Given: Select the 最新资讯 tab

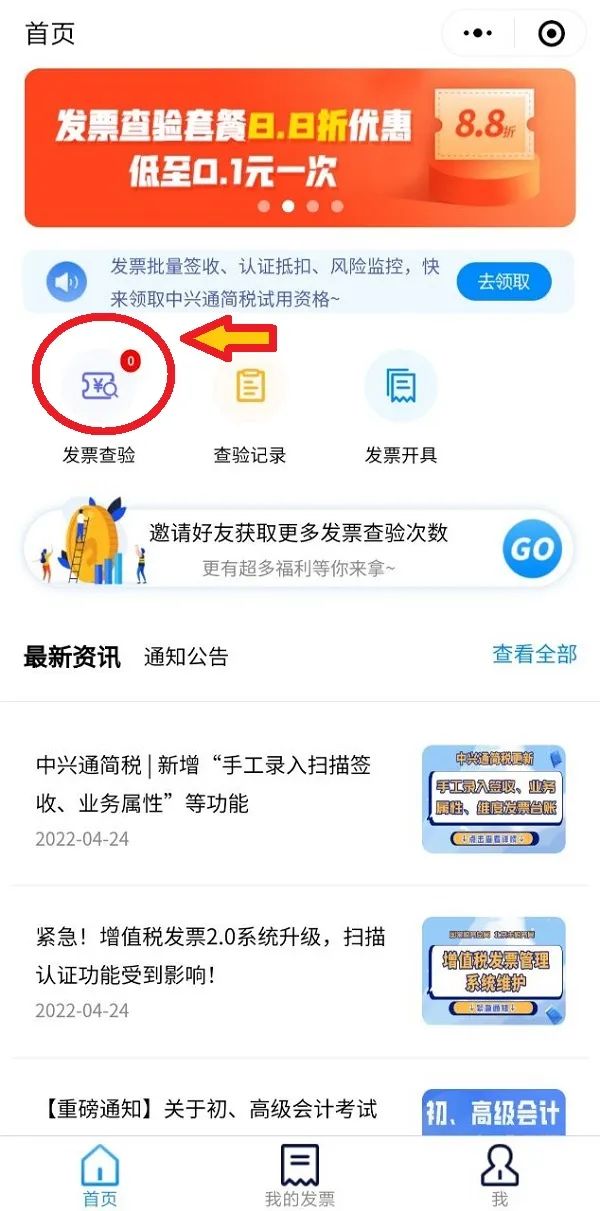Looking at the screenshot, I should (x=72, y=657).
